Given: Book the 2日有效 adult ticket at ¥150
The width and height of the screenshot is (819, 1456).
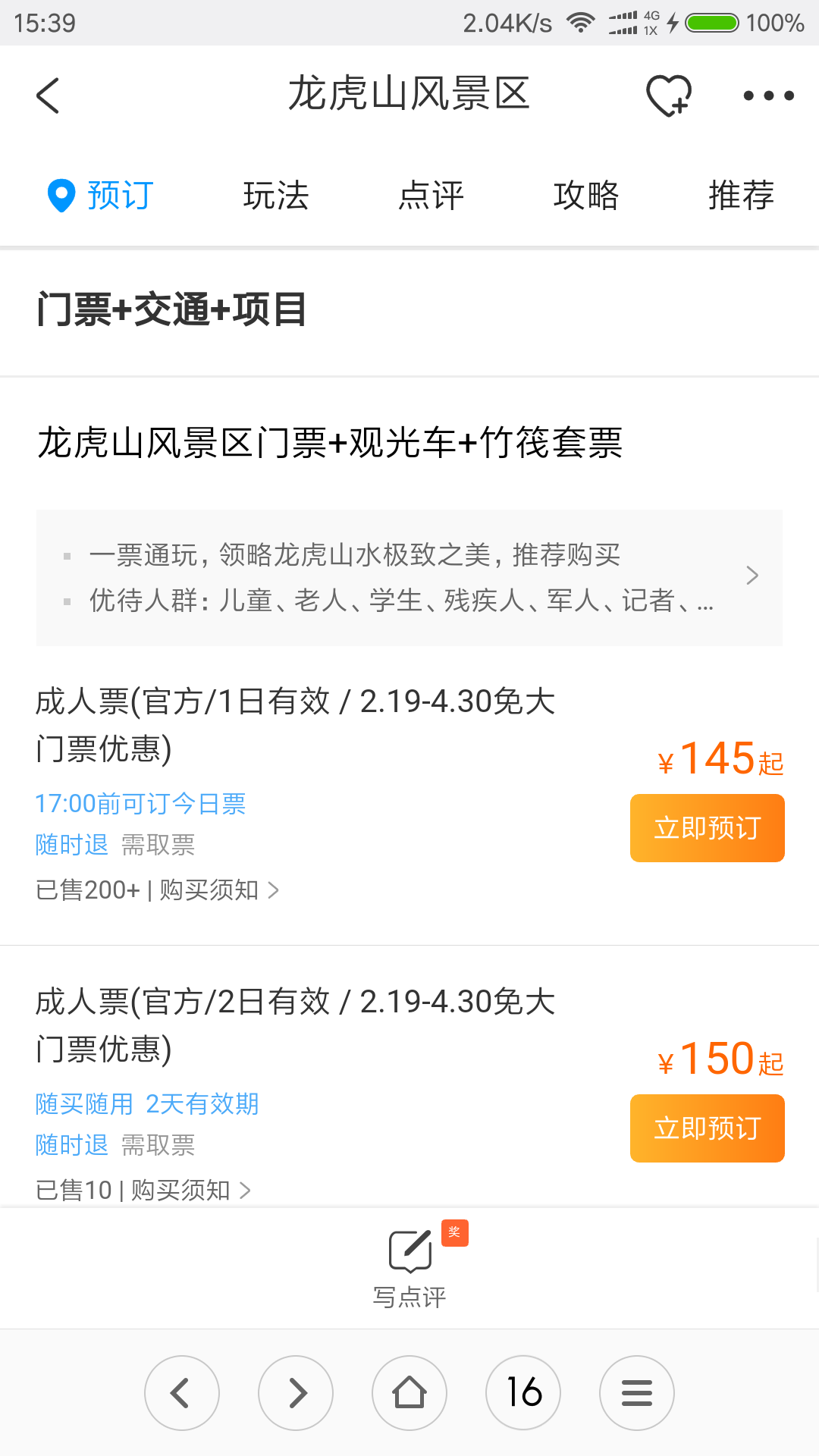Looking at the screenshot, I should click(x=708, y=1128).
